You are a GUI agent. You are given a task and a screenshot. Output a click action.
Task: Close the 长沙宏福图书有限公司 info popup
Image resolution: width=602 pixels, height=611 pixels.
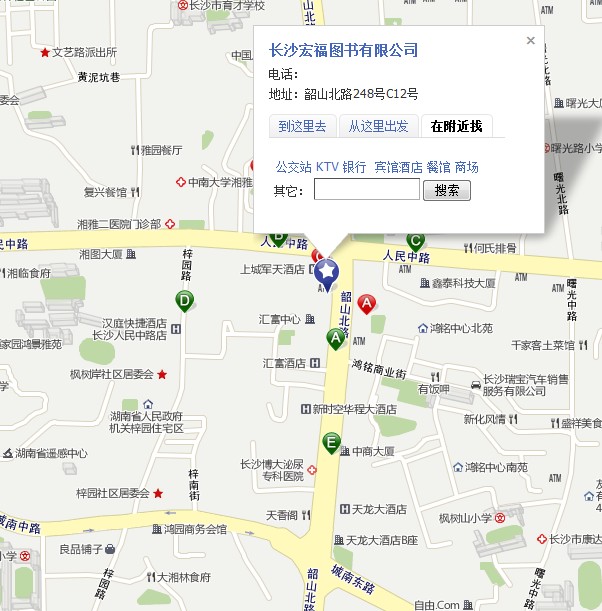[530, 41]
